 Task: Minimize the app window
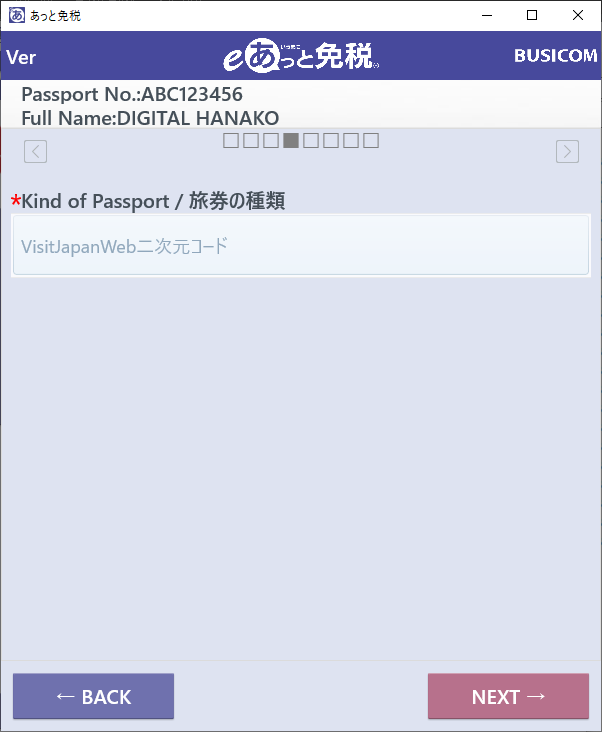click(x=486, y=15)
